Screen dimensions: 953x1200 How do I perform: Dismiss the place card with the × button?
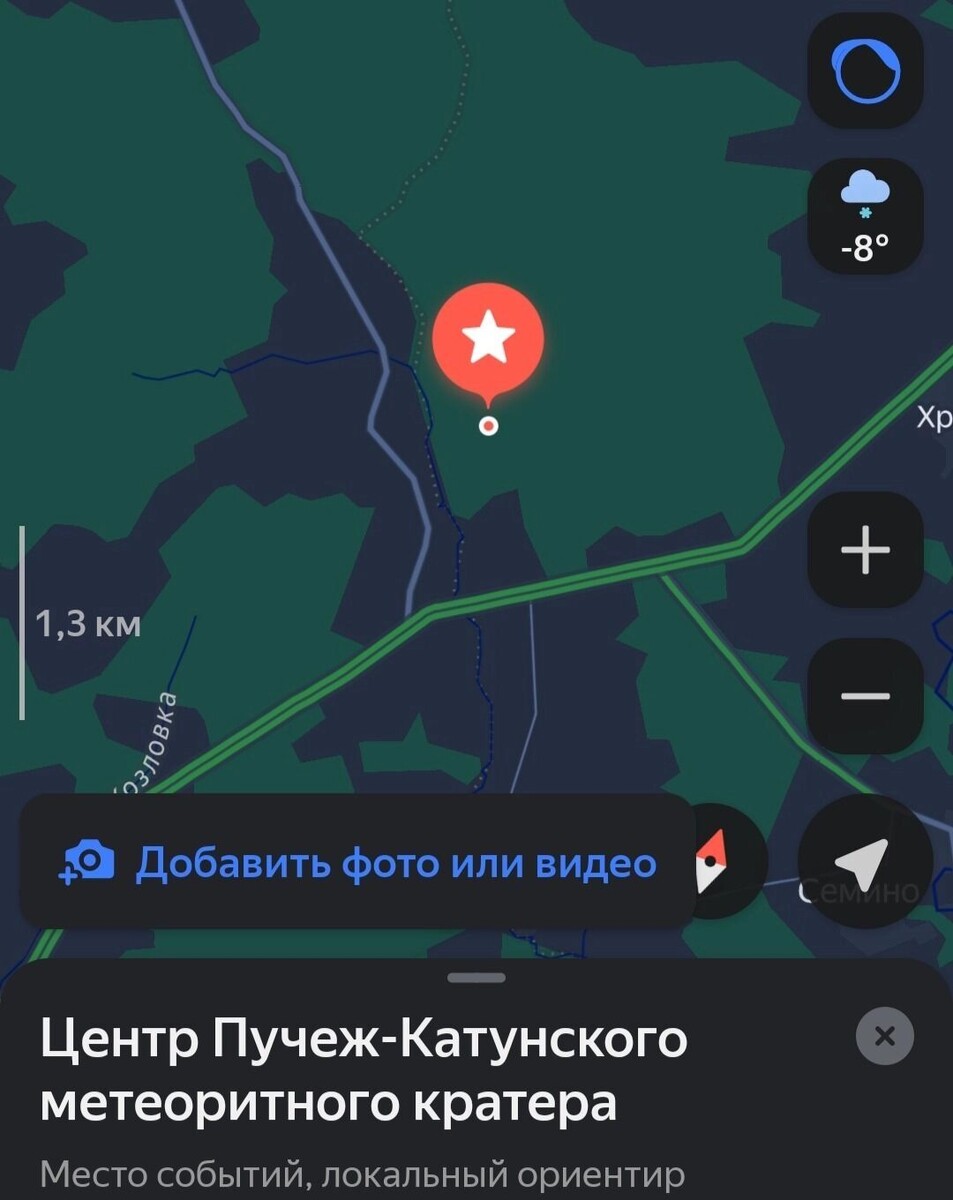click(x=884, y=1036)
